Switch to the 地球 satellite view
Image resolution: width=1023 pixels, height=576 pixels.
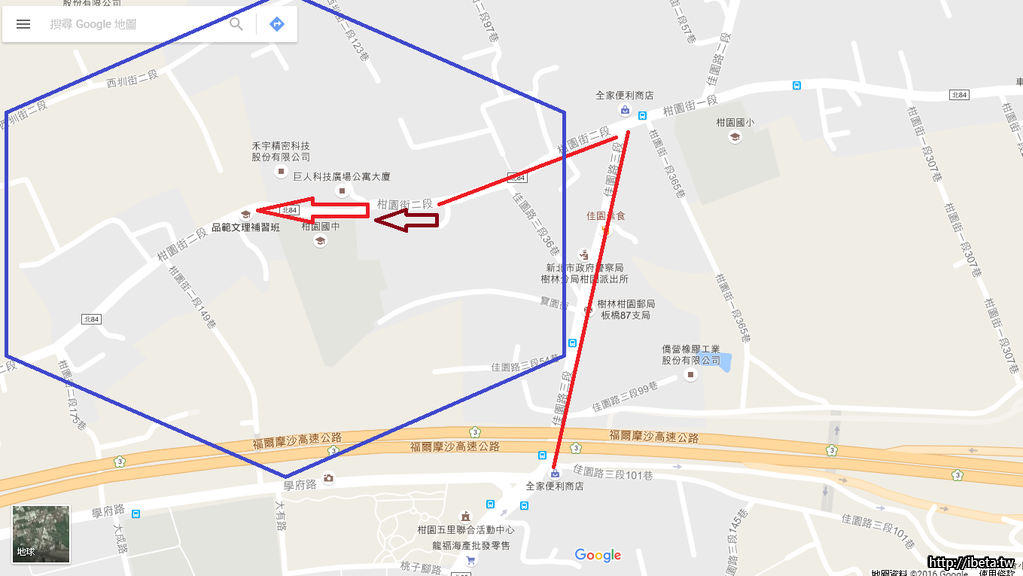(41, 532)
